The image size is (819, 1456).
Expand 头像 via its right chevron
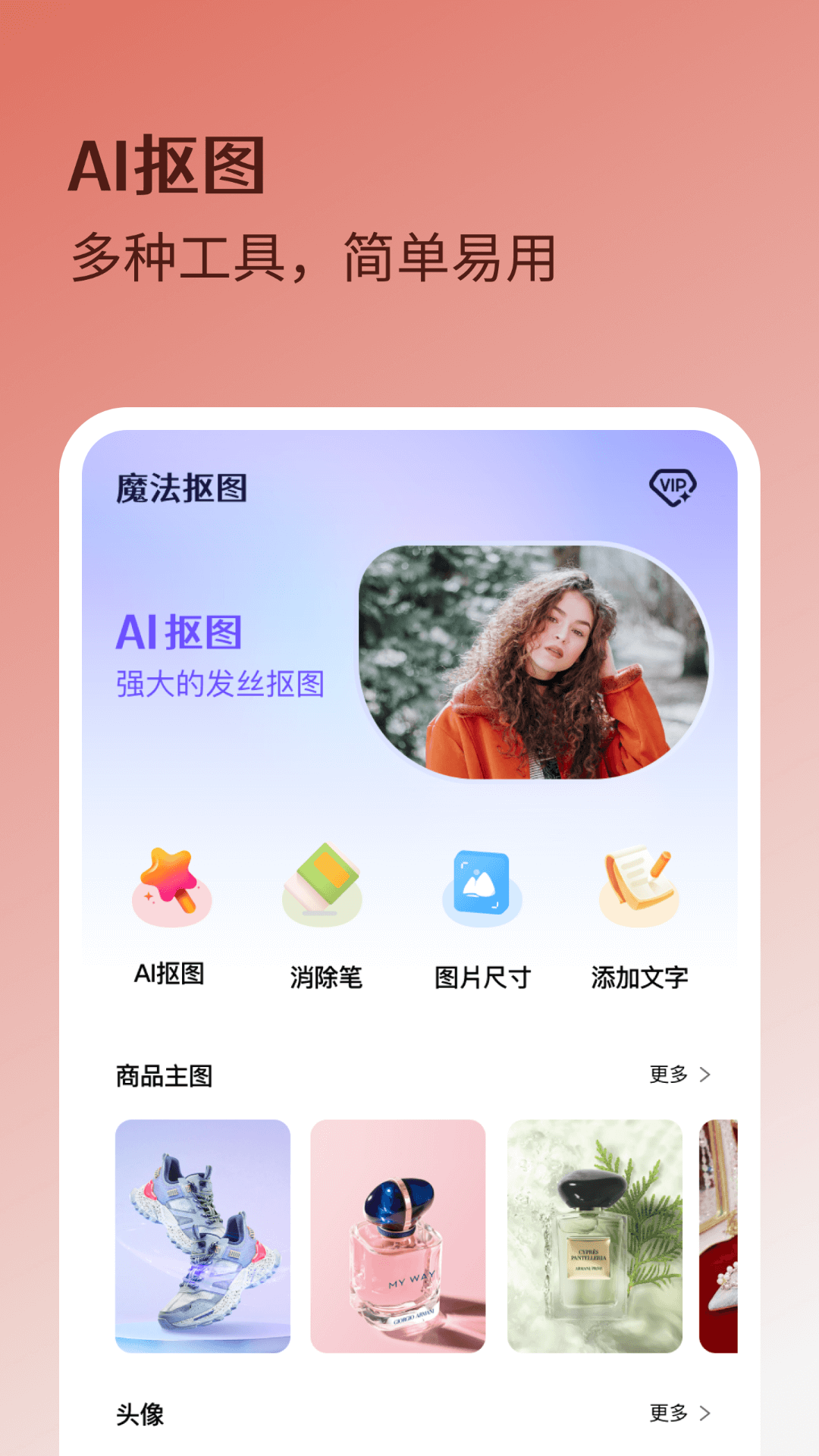point(707,1414)
